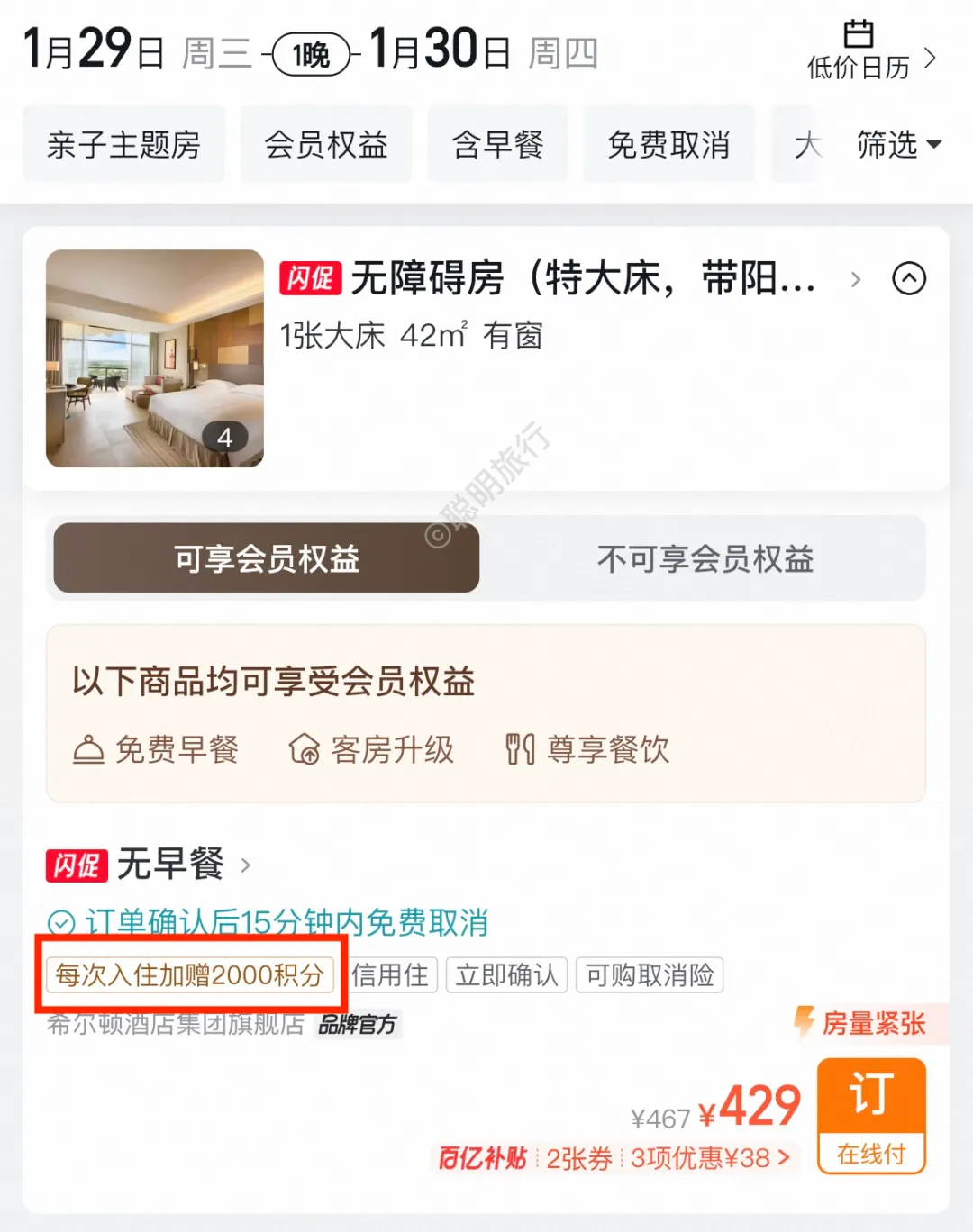Image resolution: width=973 pixels, height=1232 pixels.
Task: Filter rooms by 含早餐
Action: coord(497,144)
